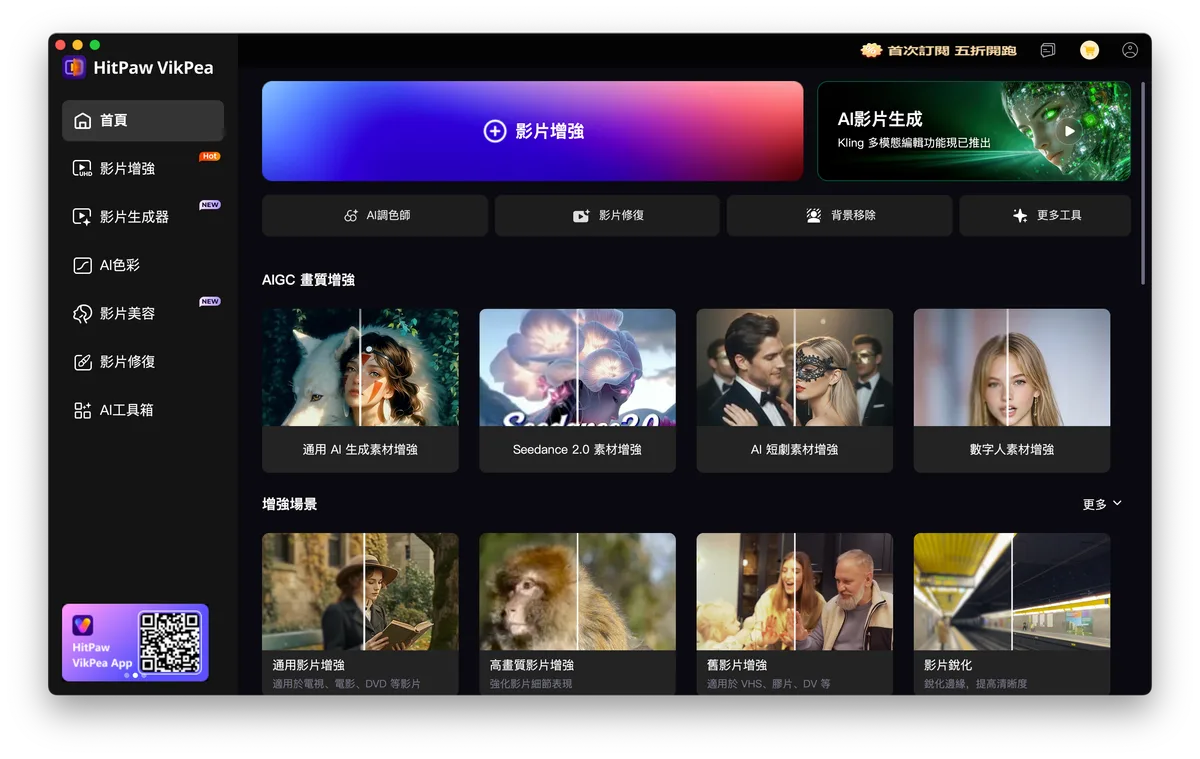The width and height of the screenshot is (1200, 759).
Task: Open the 背景移除 tool
Action: click(839, 215)
